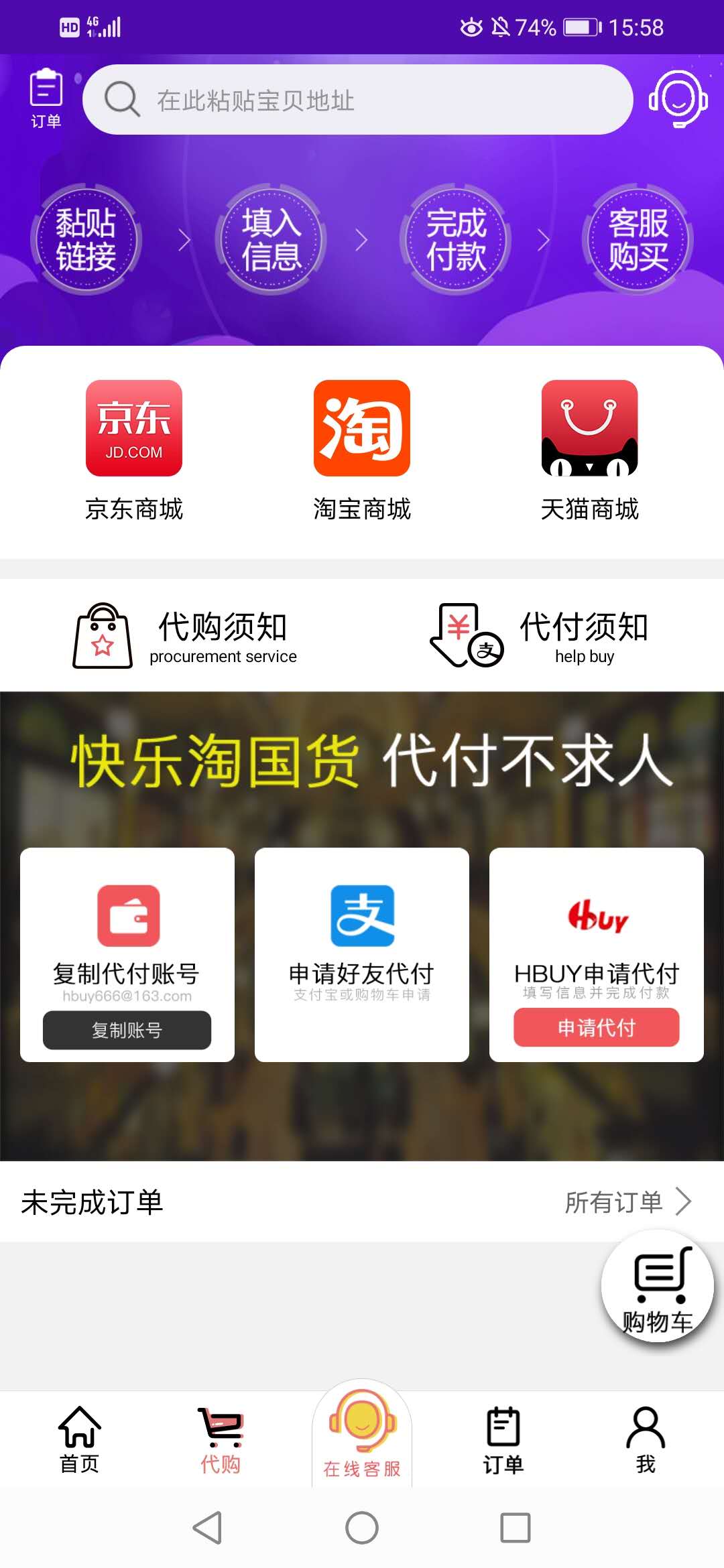Open the 黏贴链接 step badge in the banner
This screenshot has width=724, height=1568.
[x=87, y=240]
